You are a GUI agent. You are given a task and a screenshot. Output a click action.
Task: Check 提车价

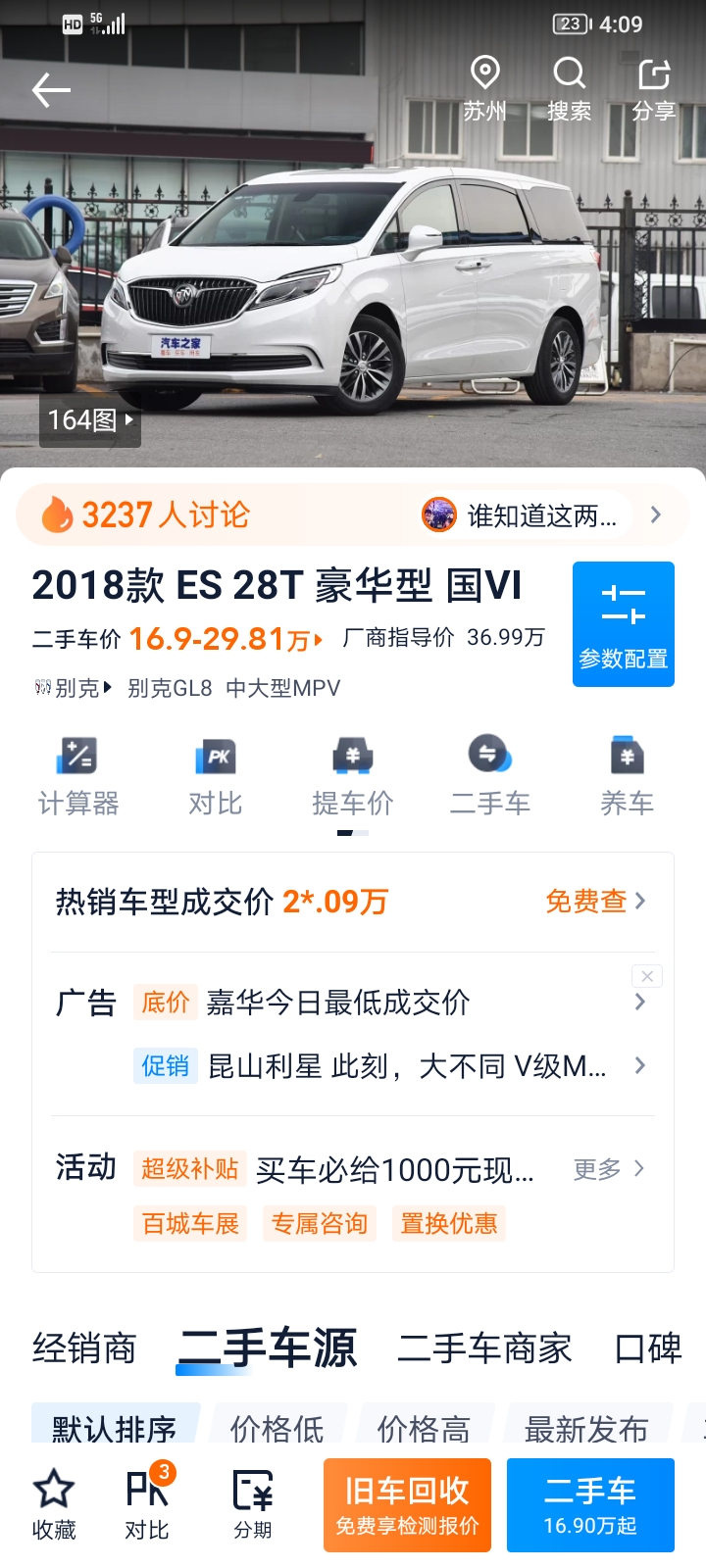[353, 776]
